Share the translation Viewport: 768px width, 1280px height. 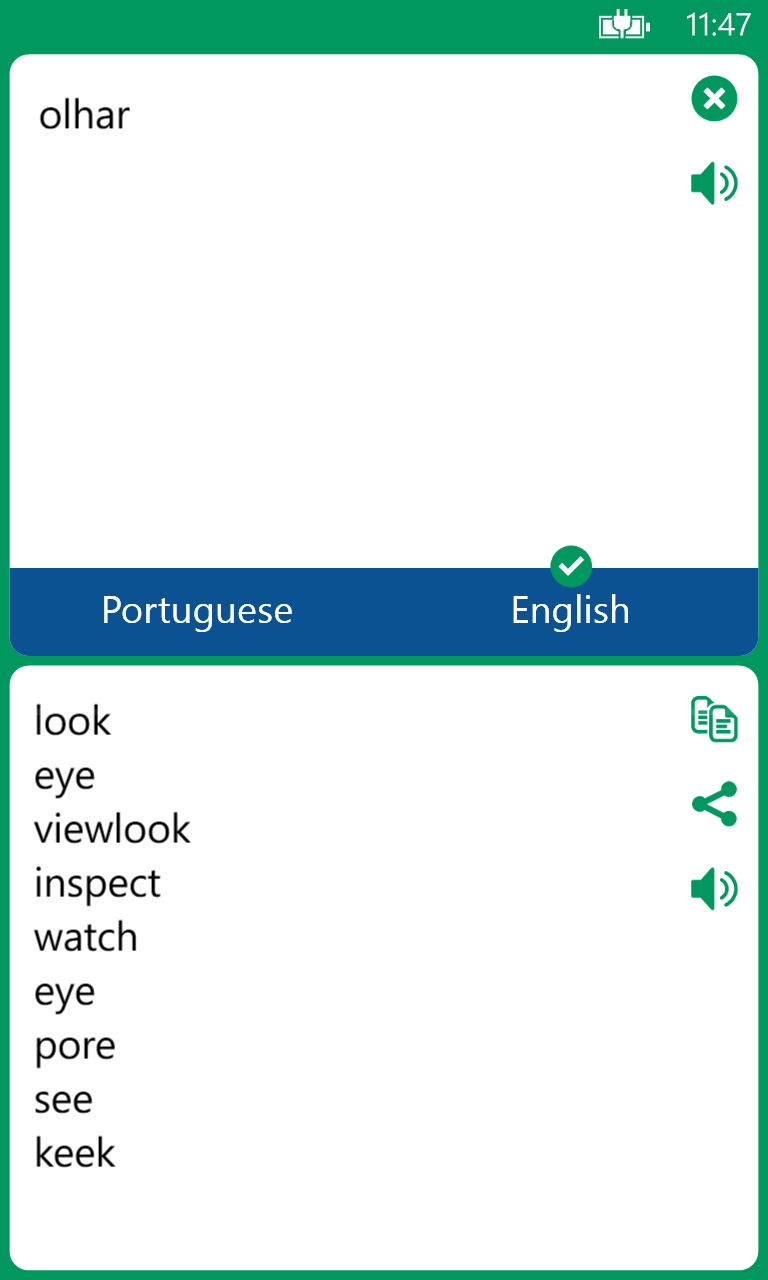click(x=713, y=802)
